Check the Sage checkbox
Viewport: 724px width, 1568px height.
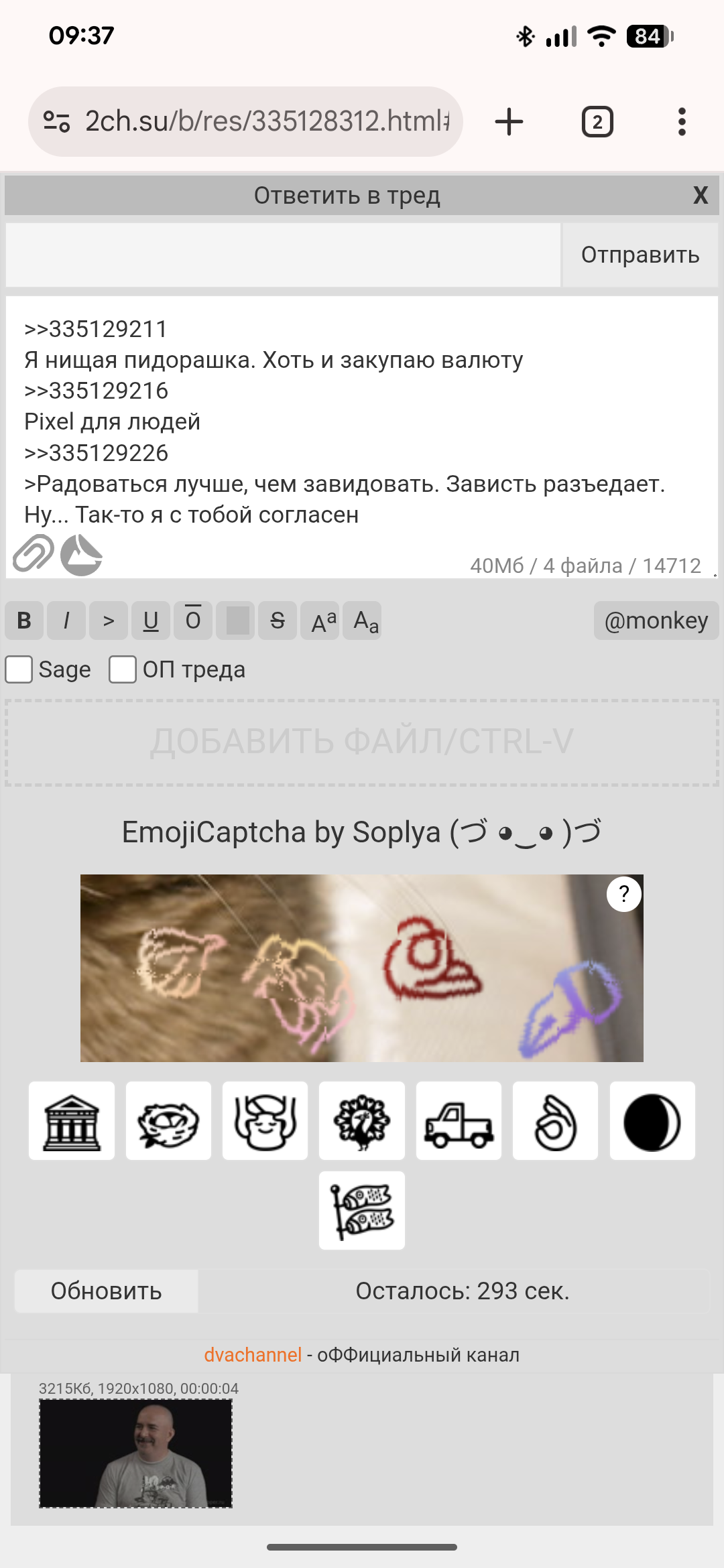click(19, 669)
